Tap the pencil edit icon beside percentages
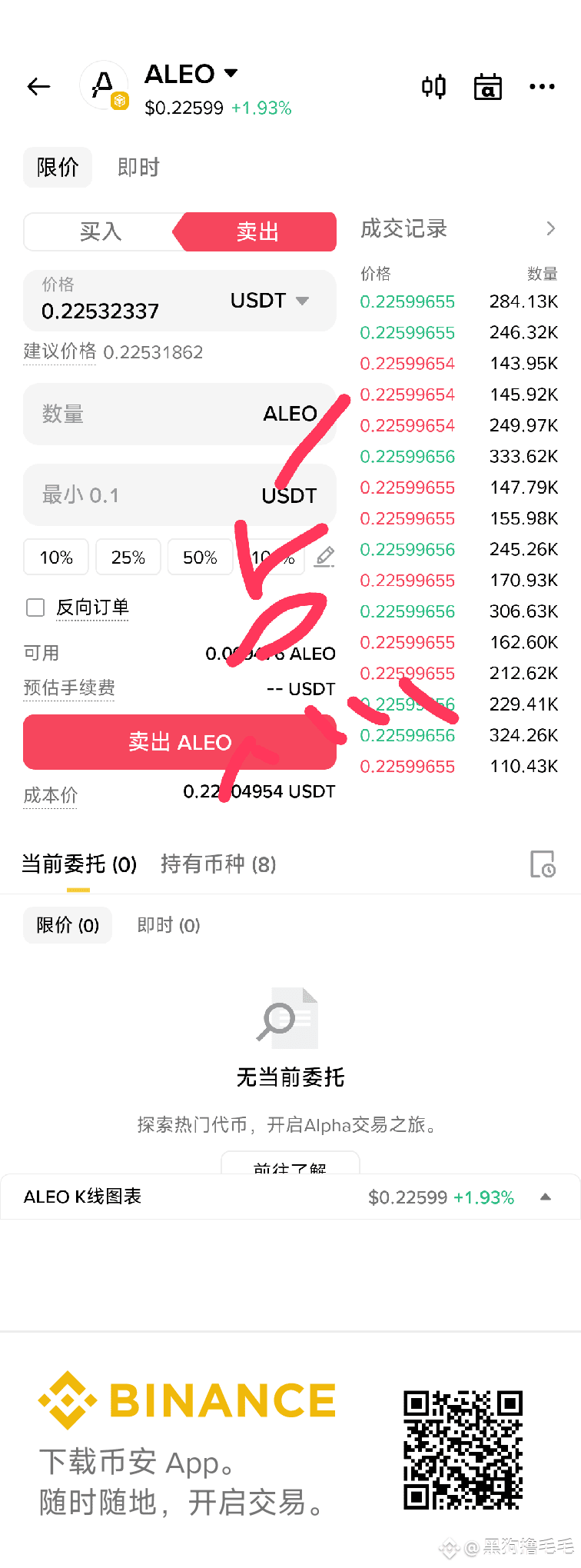The height and width of the screenshot is (1568, 581). point(325,557)
